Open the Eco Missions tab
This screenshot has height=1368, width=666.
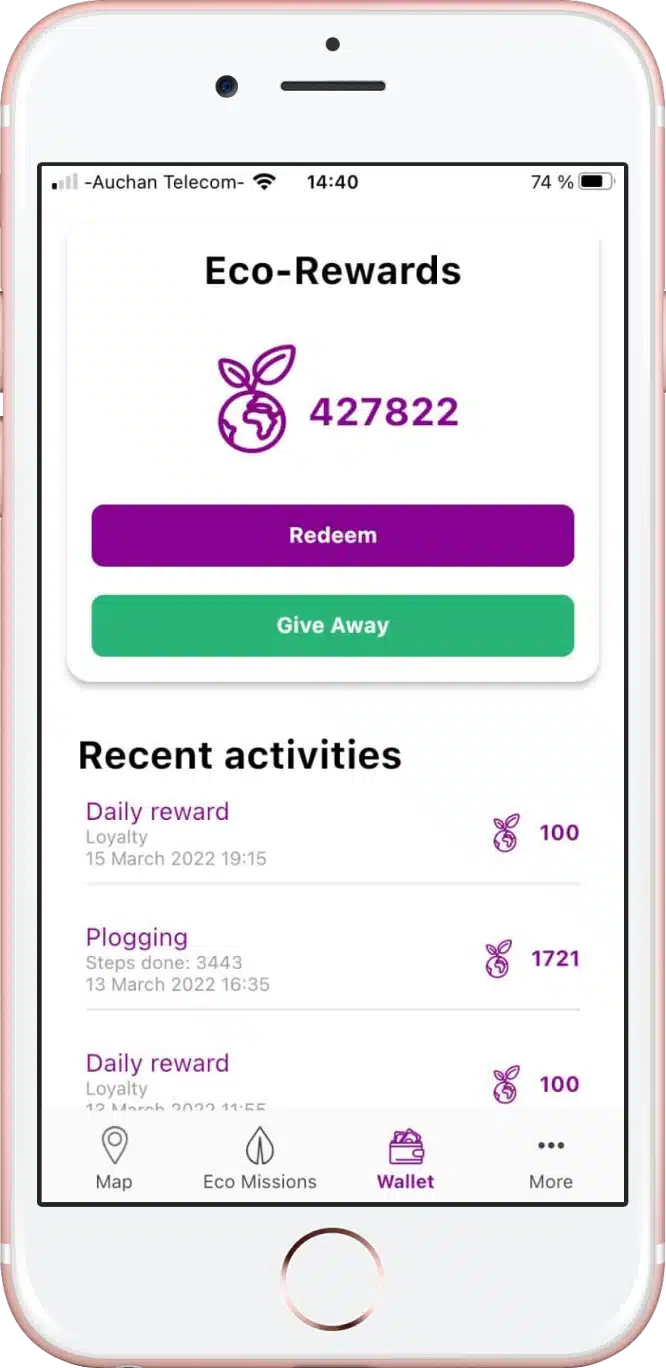(x=259, y=1159)
